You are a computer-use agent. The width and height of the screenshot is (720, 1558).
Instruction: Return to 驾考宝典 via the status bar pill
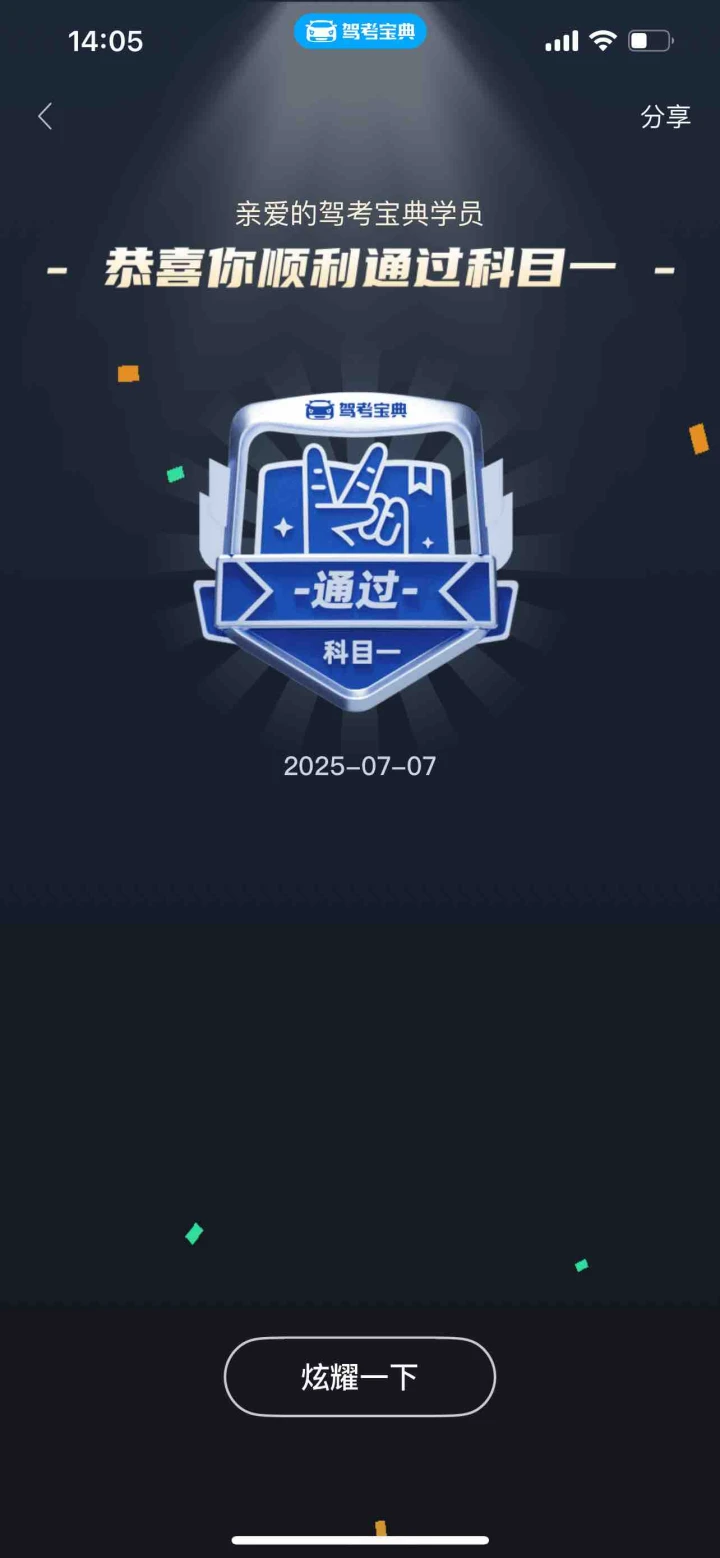coord(360,32)
